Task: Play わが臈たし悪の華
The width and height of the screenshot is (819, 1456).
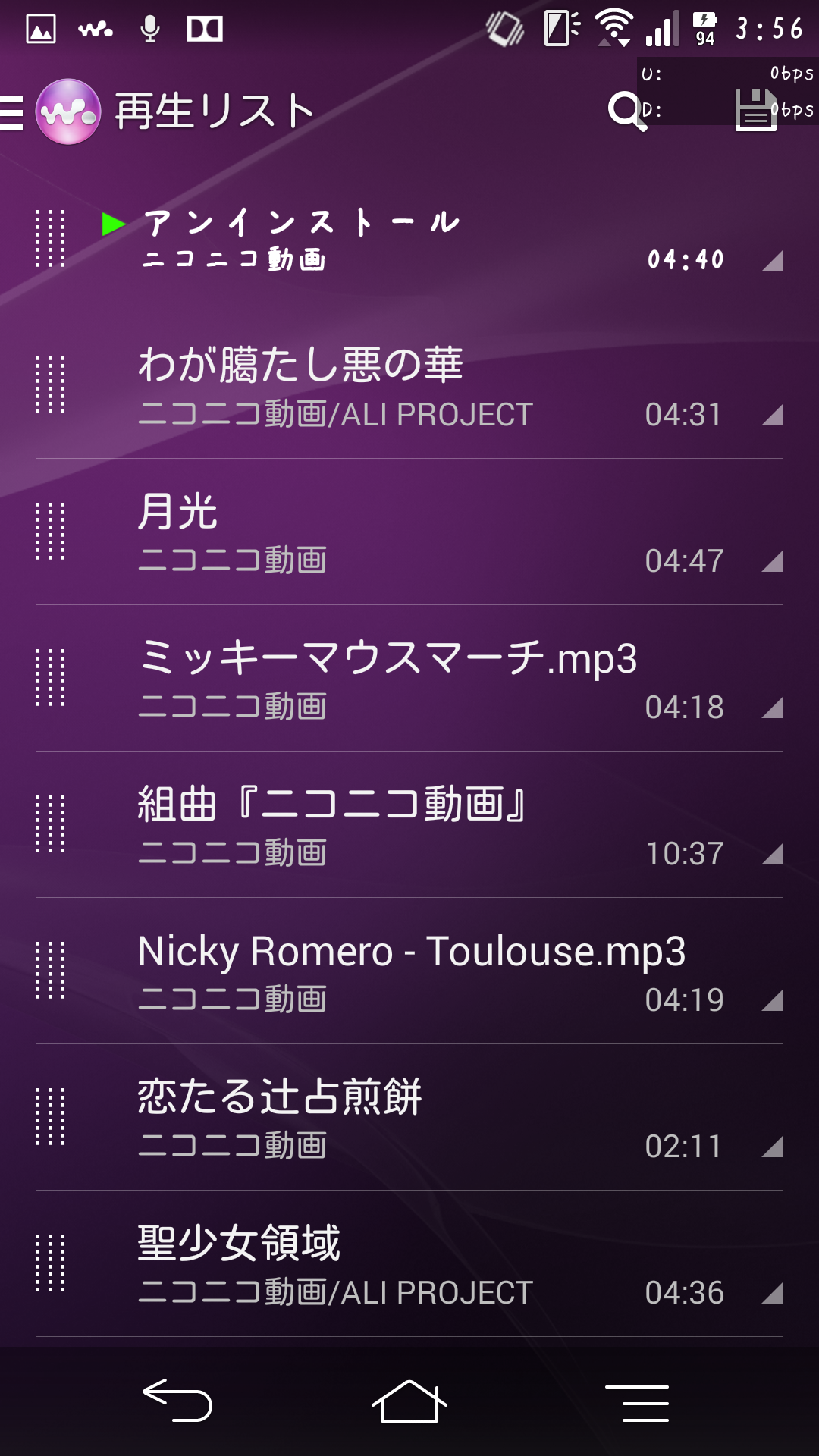Action: click(409, 386)
